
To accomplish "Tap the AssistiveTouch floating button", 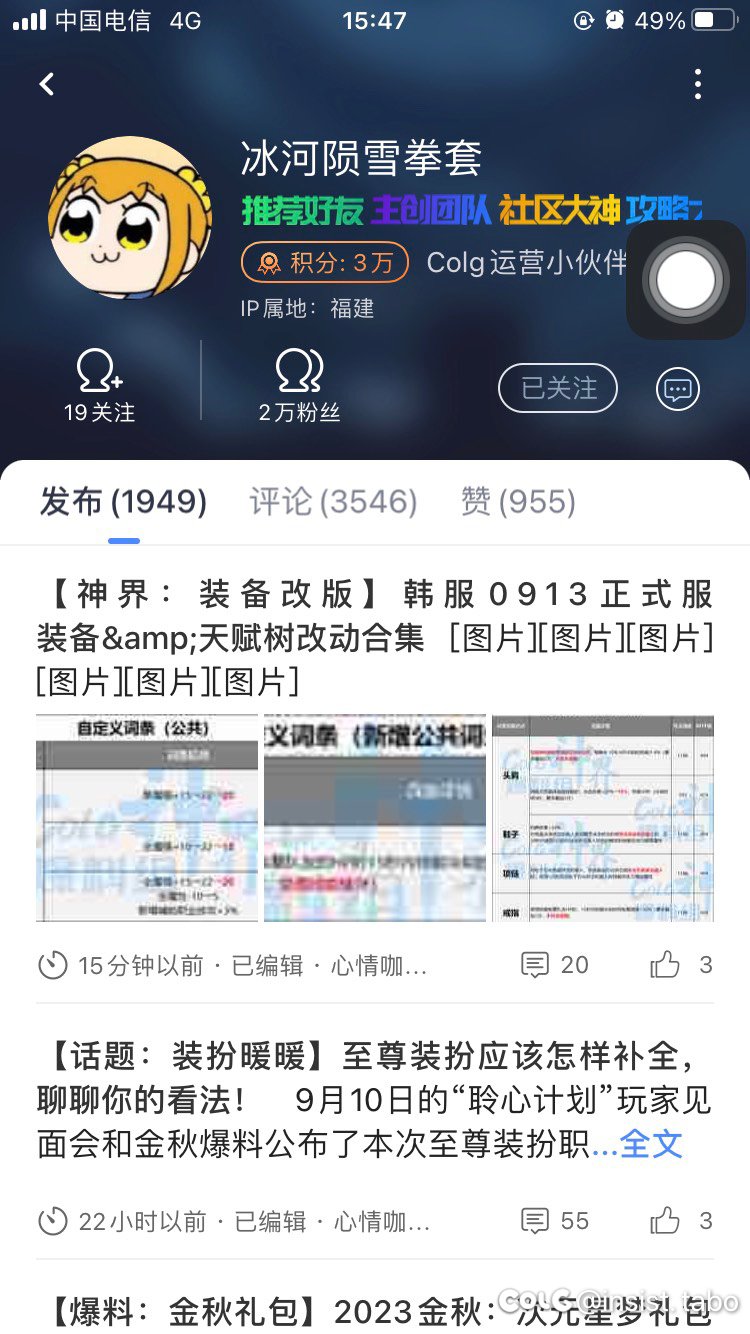I will click(685, 280).
